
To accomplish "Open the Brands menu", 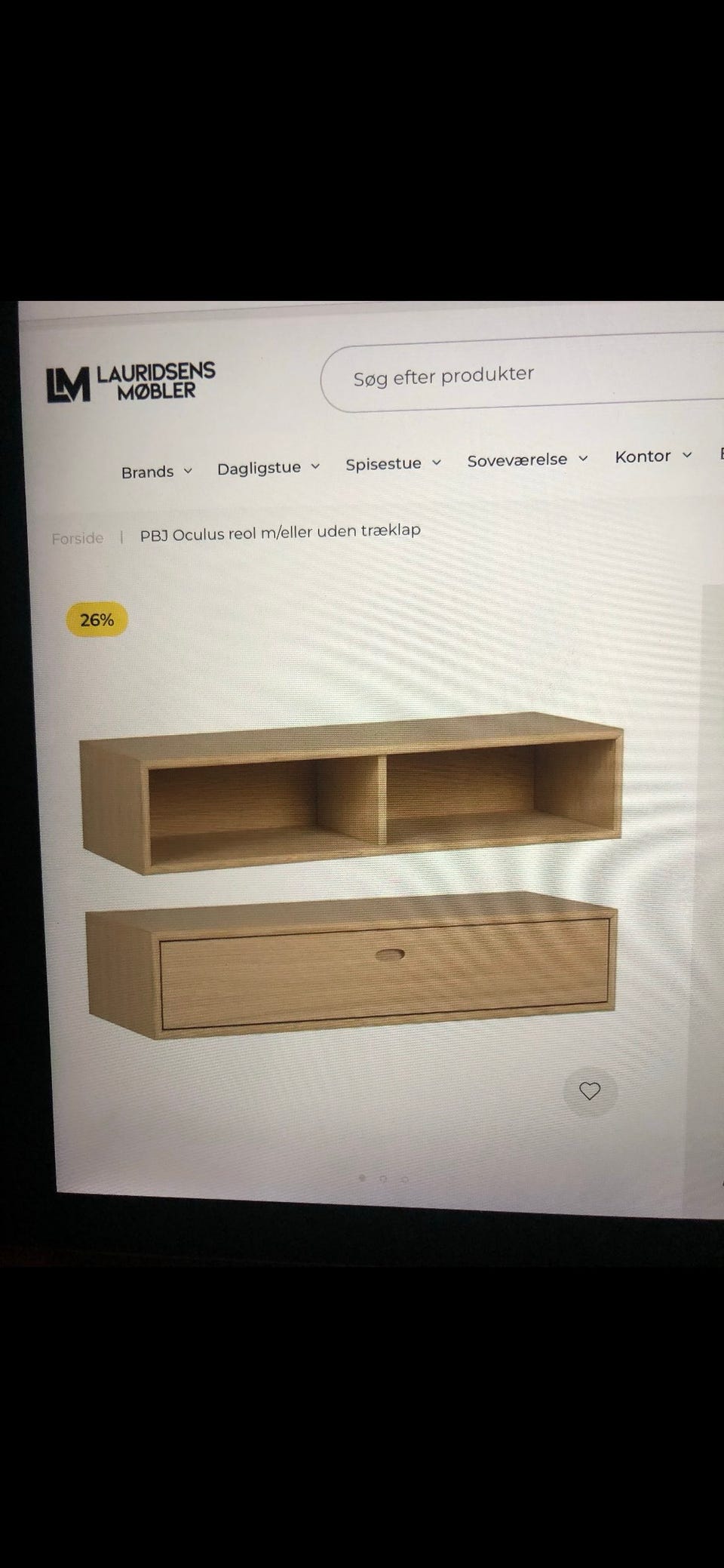I will (149, 472).
